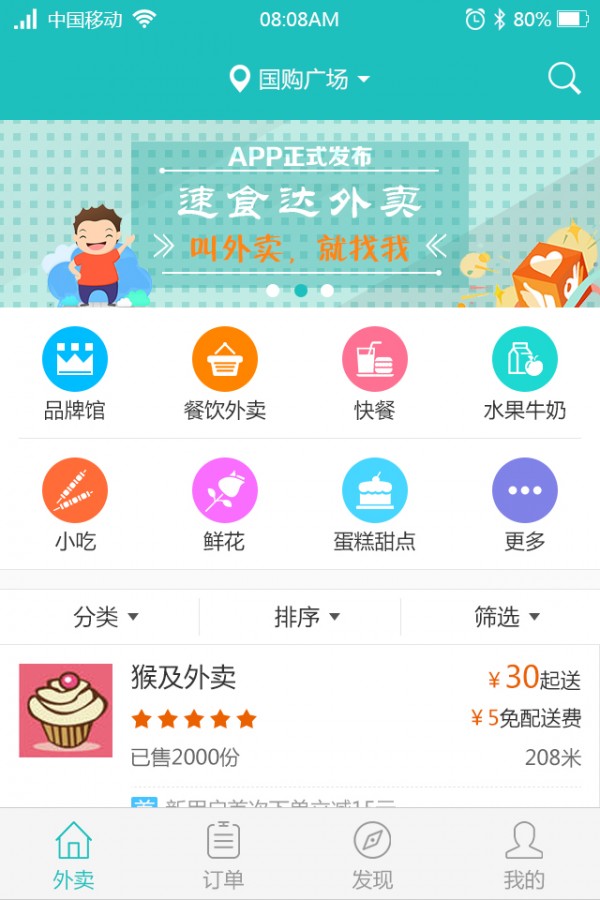Select the 快餐 category
Viewport: 600px width, 900px height.
coord(375,374)
